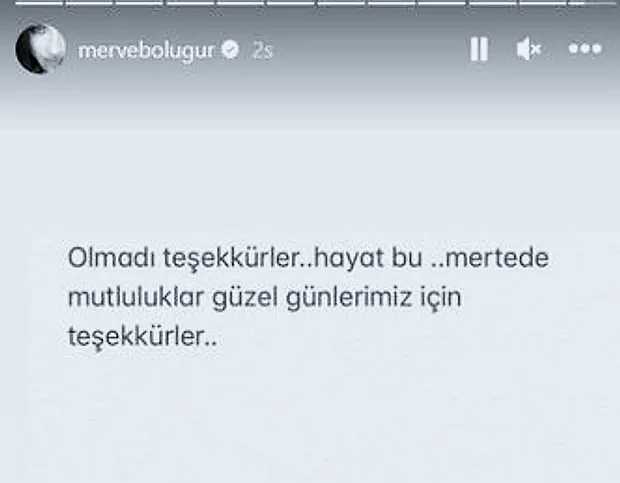Viewport: 620px width, 483px height.
Task: Pause the story playback
Action: pyautogui.click(x=478, y=49)
